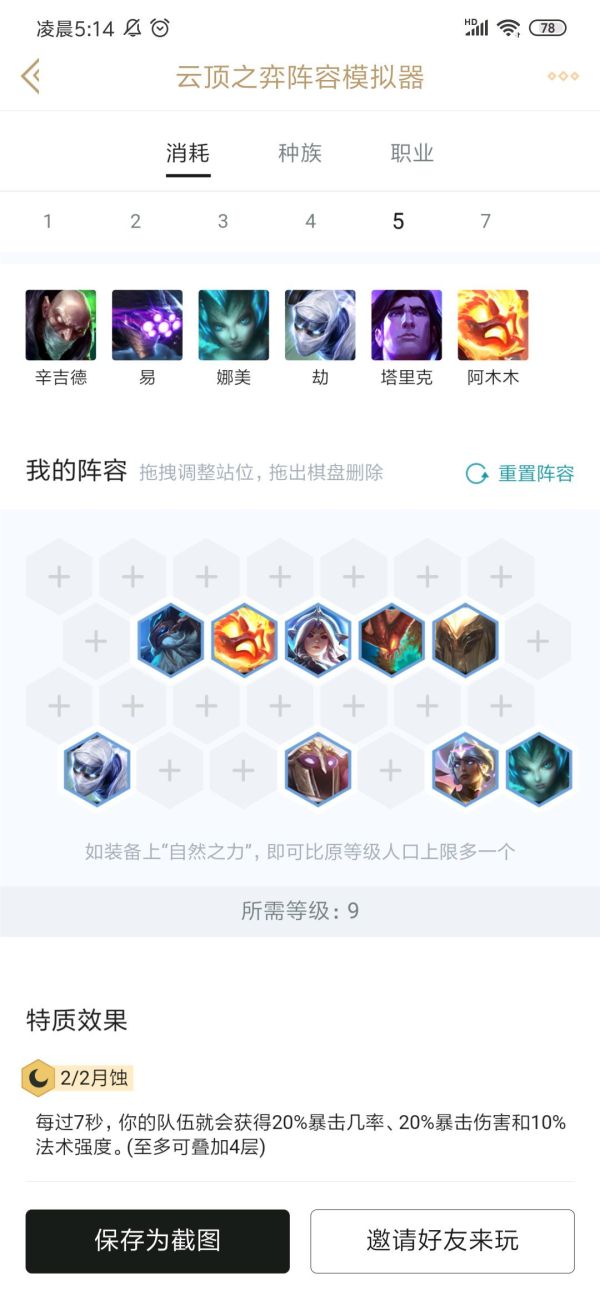Tap 保存为截图 to save a screenshot
Viewport: 600px width, 1300px height.
point(157,1241)
